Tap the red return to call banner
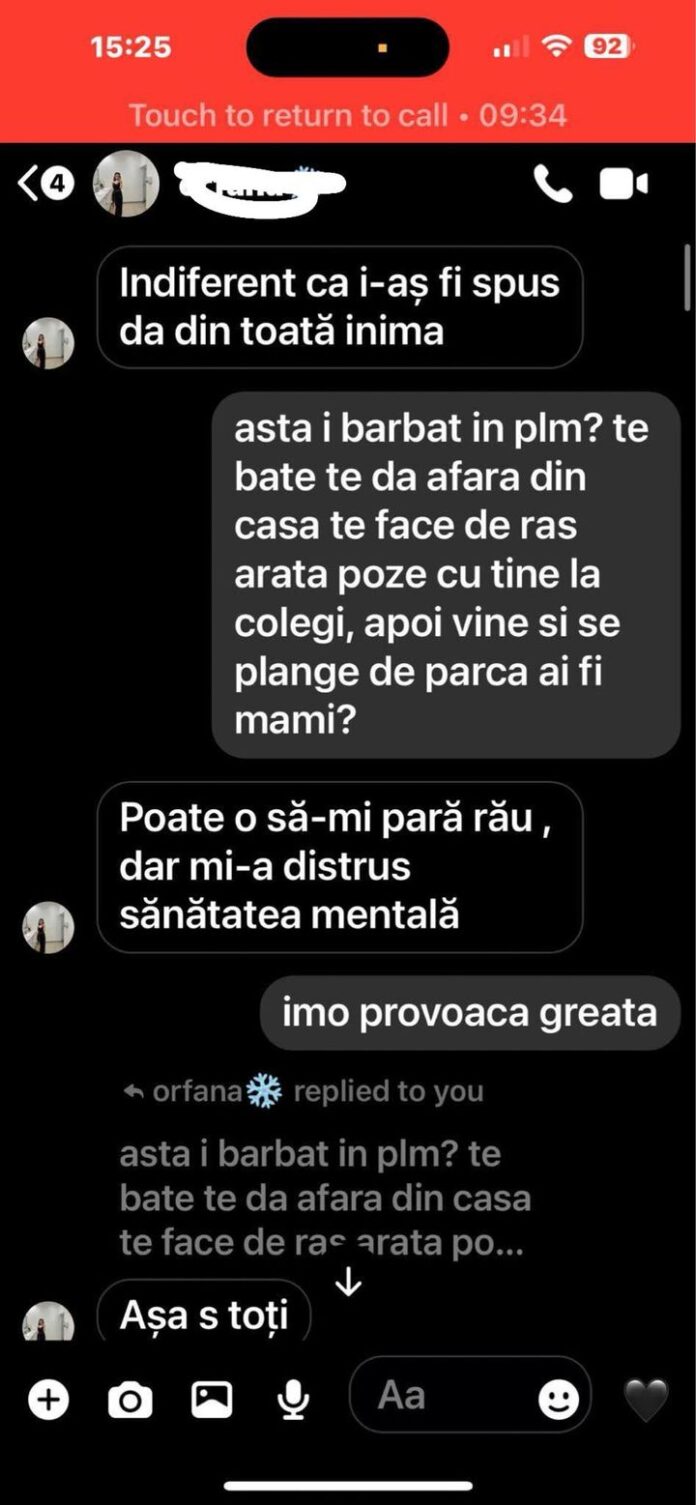 click(348, 115)
